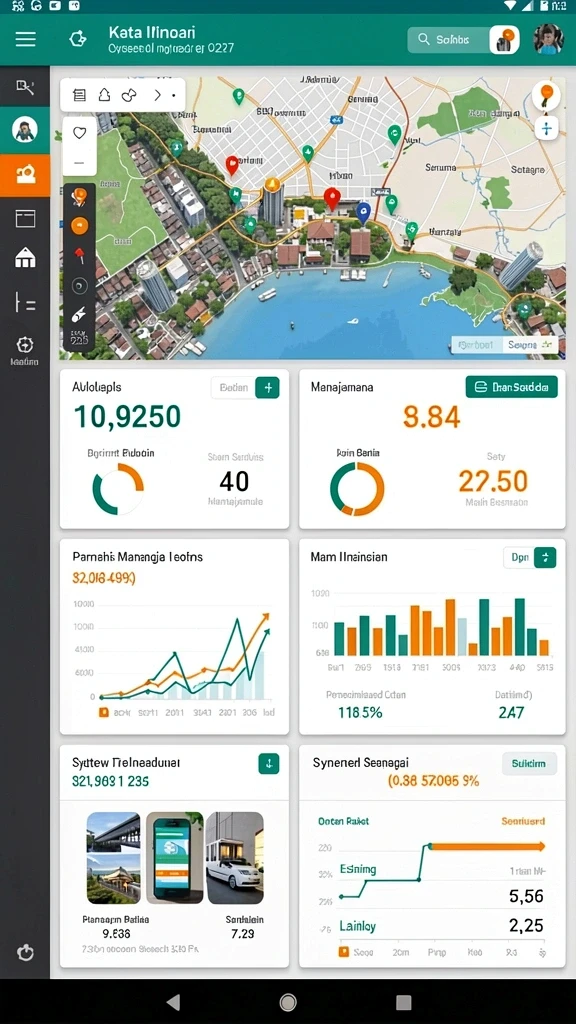Image resolution: width=576 pixels, height=1024 pixels.
Task: Tap the heart icon on the map
Action: [x=79, y=133]
